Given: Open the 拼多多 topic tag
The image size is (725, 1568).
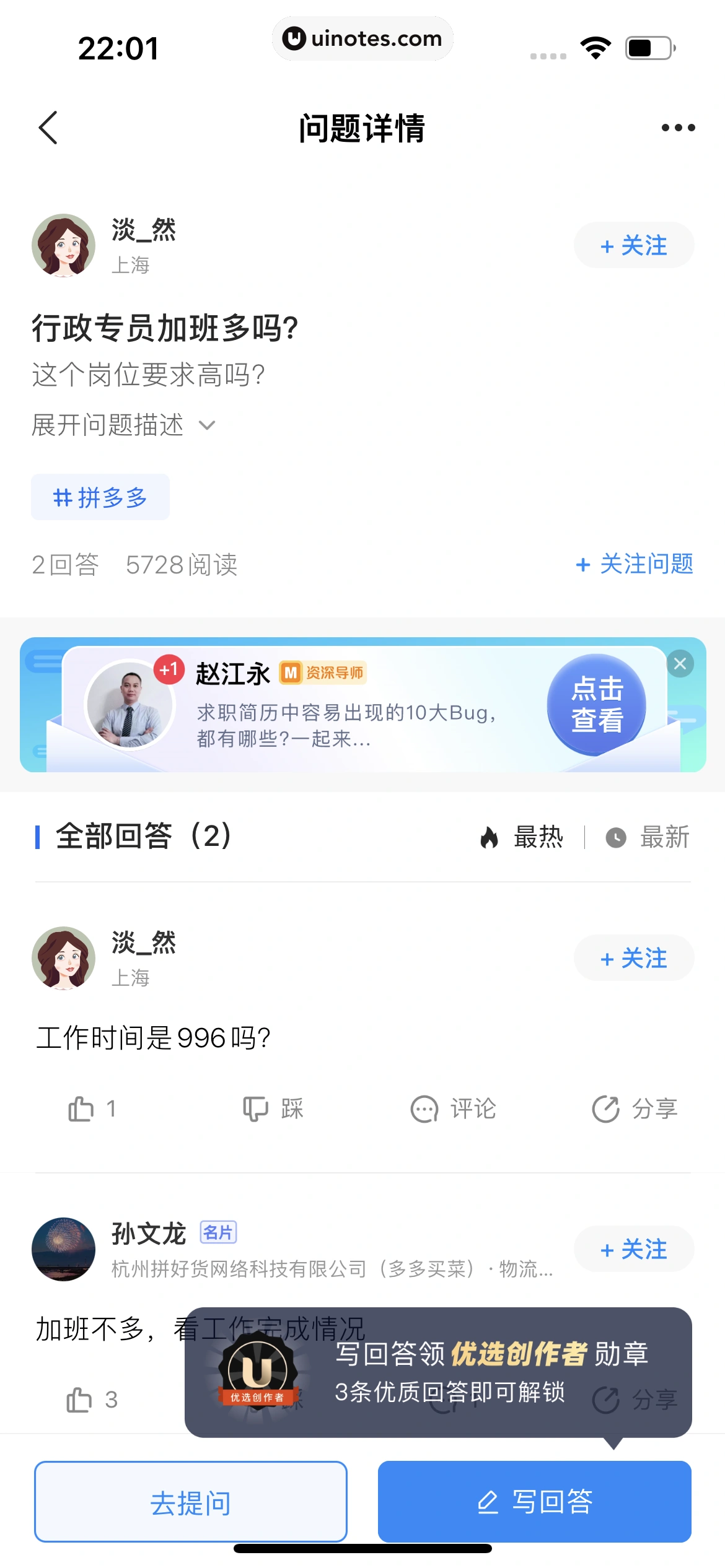Looking at the screenshot, I should (100, 496).
